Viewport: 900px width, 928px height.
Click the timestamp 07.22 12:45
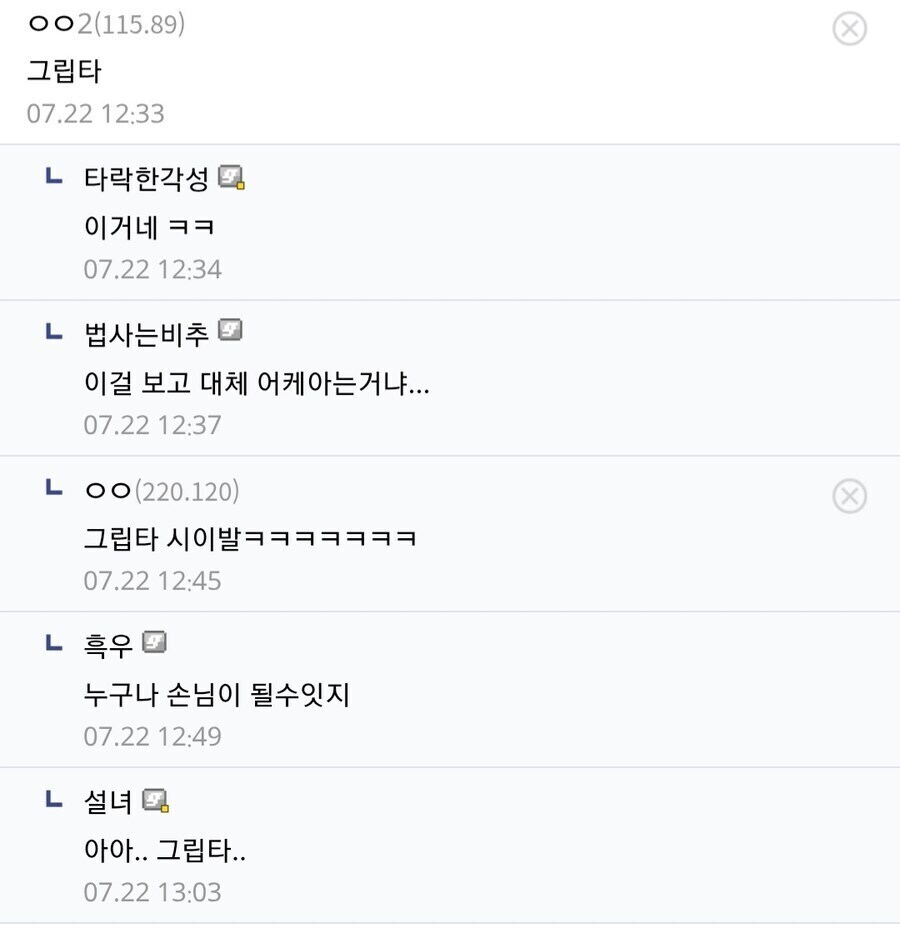[152, 580]
